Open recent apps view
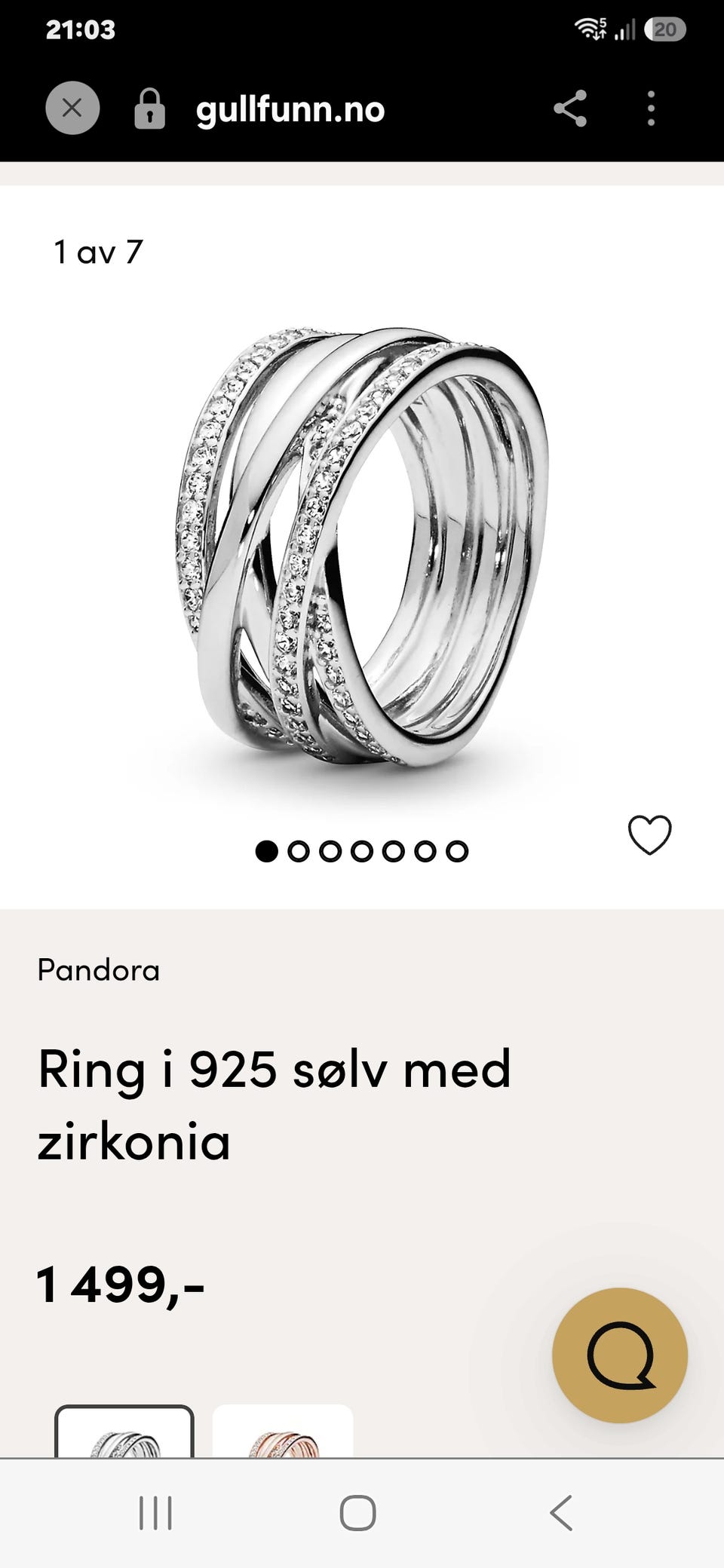This screenshot has width=724, height=1568. click(x=155, y=1512)
